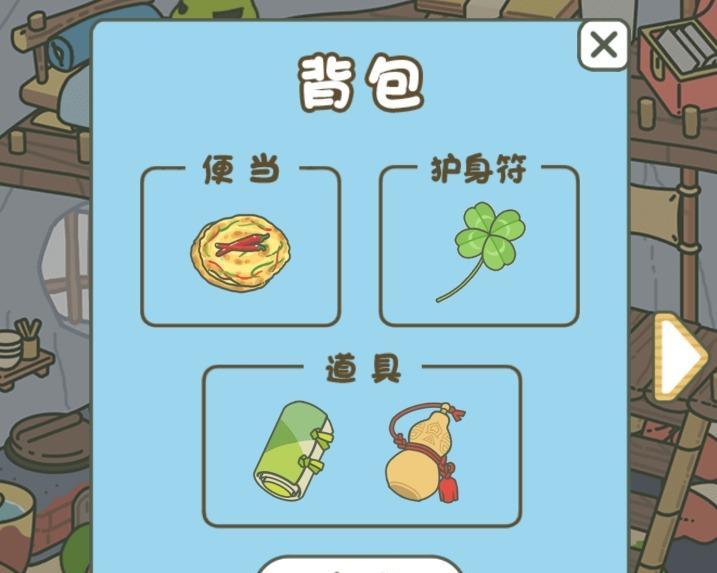
Task: Pick the gourd flask in 道具
Action: click(x=425, y=453)
